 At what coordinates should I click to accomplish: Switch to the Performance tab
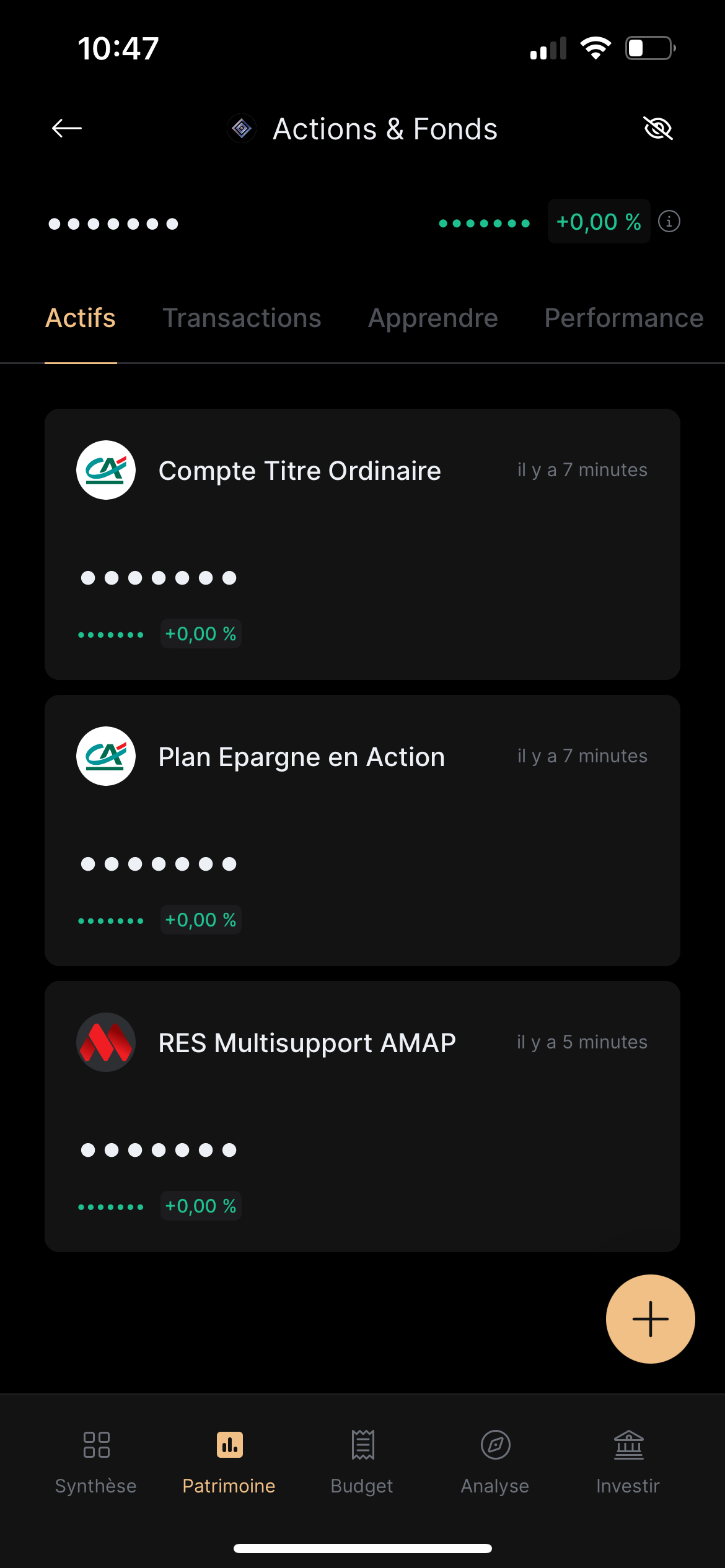click(623, 318)
